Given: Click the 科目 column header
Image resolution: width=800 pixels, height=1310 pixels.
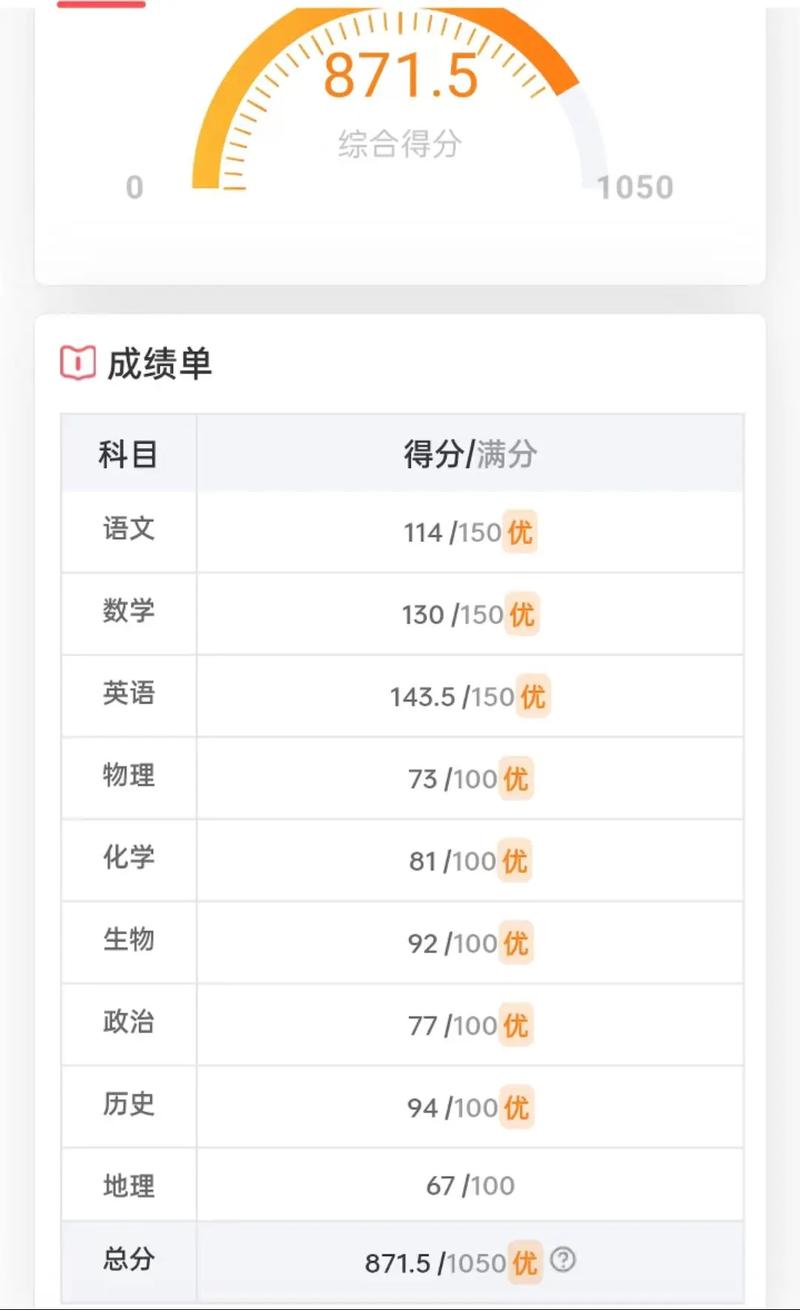Looking at the screenshot, I should [127, 453].
